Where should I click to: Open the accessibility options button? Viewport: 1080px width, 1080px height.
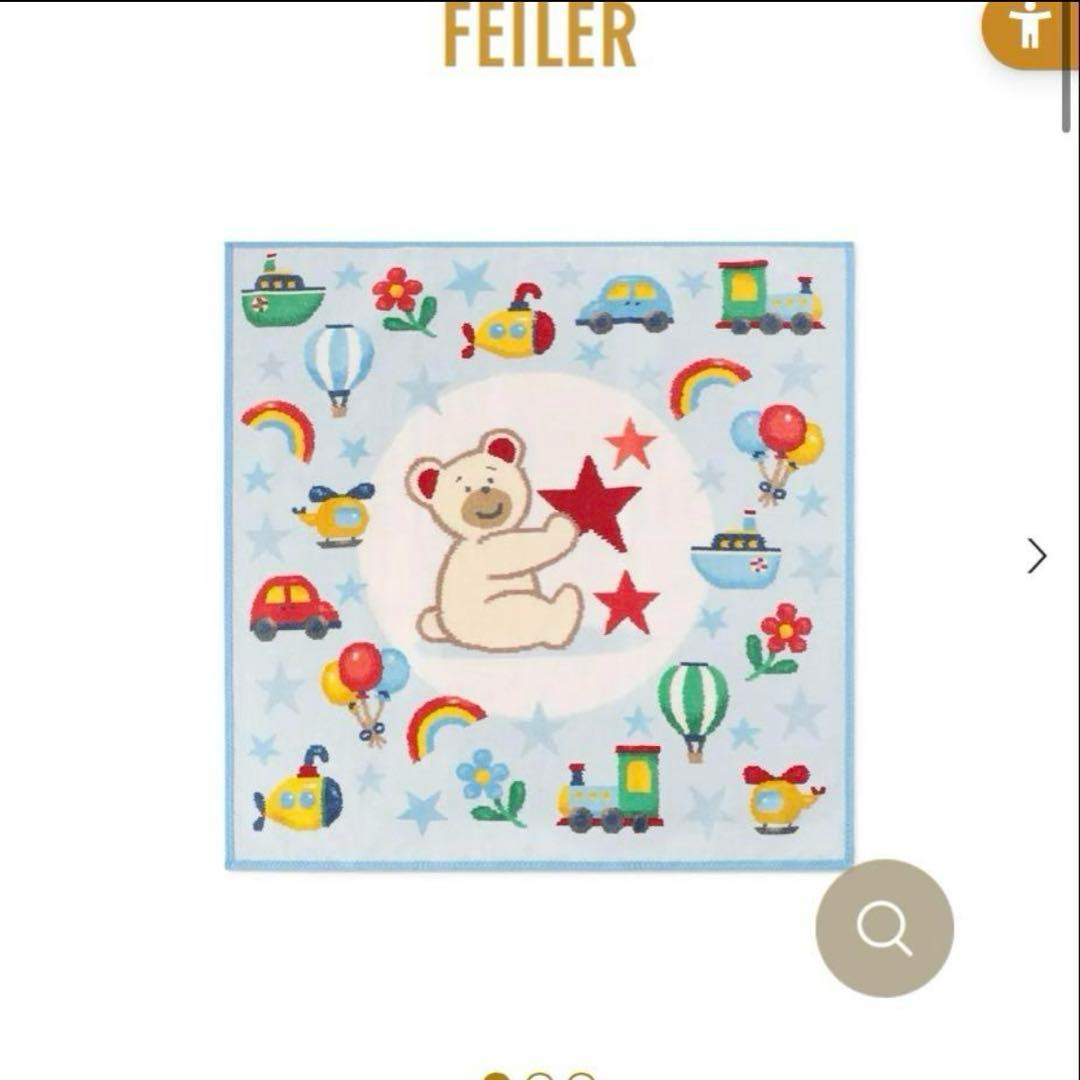coord(1029,28)
